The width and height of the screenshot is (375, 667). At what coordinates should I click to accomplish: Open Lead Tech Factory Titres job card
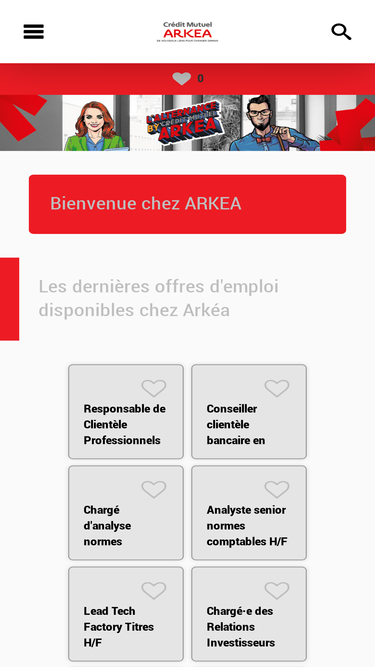click(x=126, y=614)
